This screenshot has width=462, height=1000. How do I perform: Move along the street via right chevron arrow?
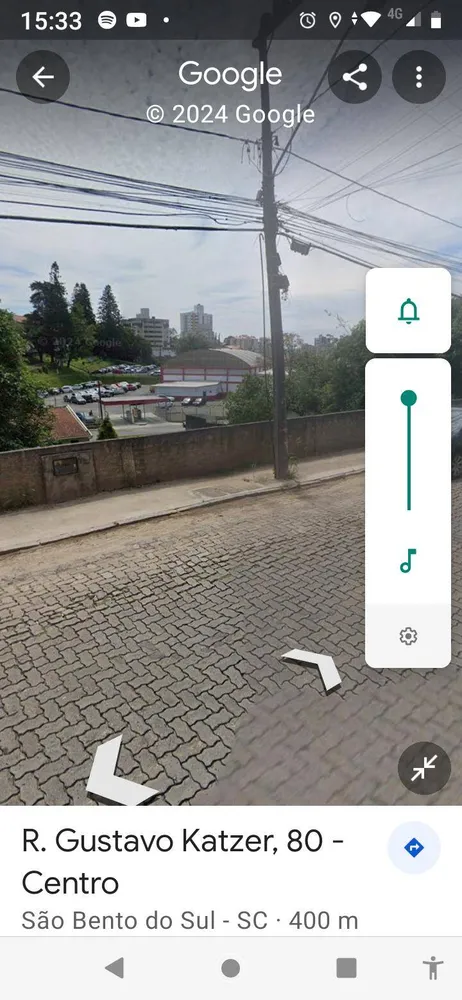pos(313,669)
